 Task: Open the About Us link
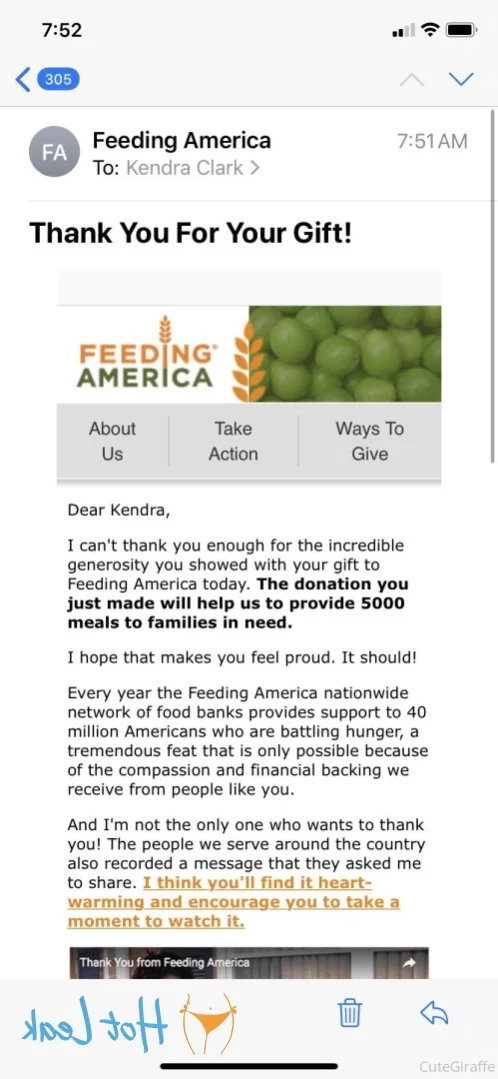pos(112,441)
